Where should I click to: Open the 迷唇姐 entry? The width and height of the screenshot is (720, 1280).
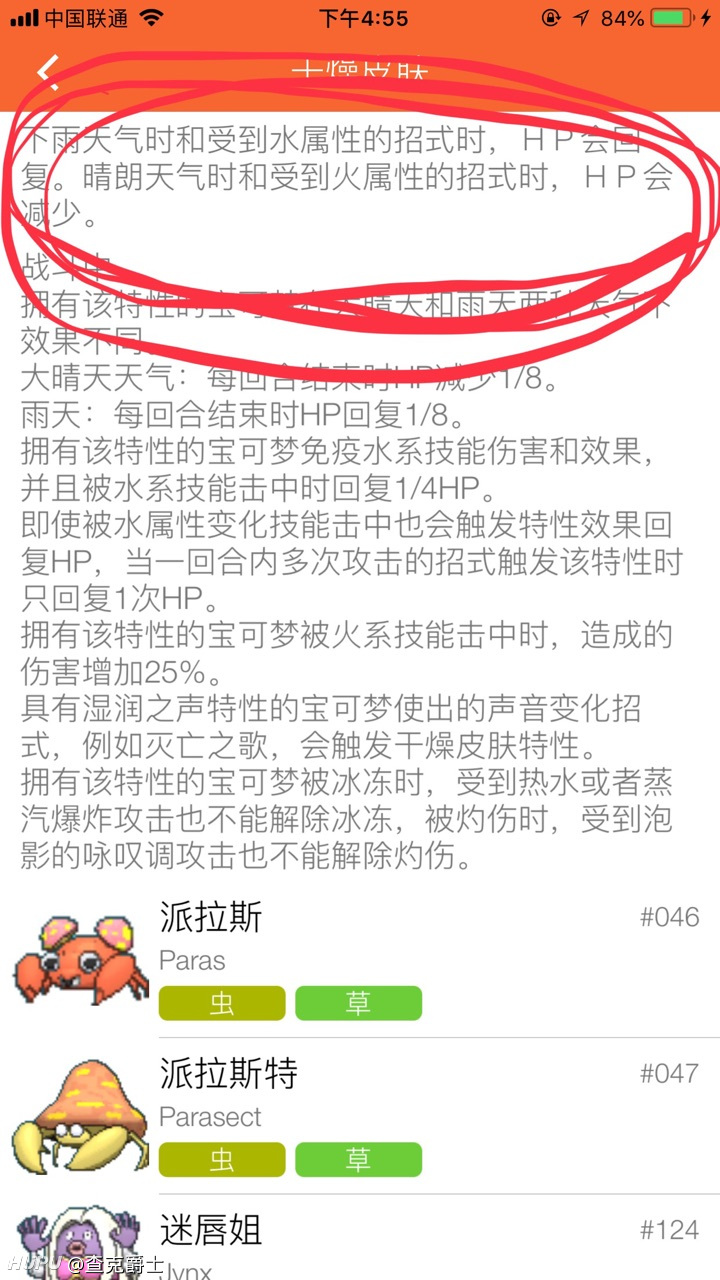[360, 1237]
